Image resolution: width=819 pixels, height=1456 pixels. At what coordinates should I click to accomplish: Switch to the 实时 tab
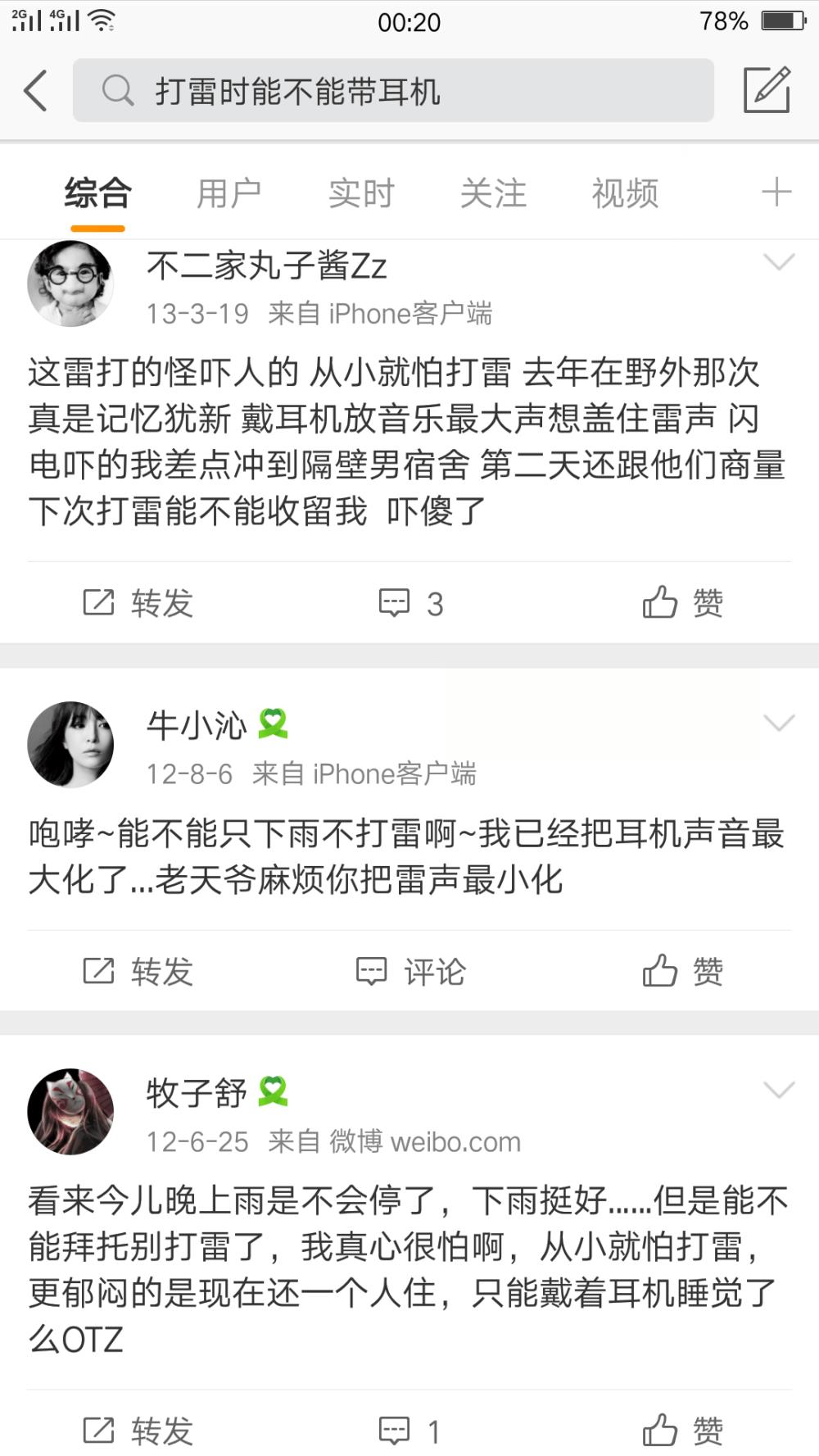pyautogui.click(x=361, y=194)
